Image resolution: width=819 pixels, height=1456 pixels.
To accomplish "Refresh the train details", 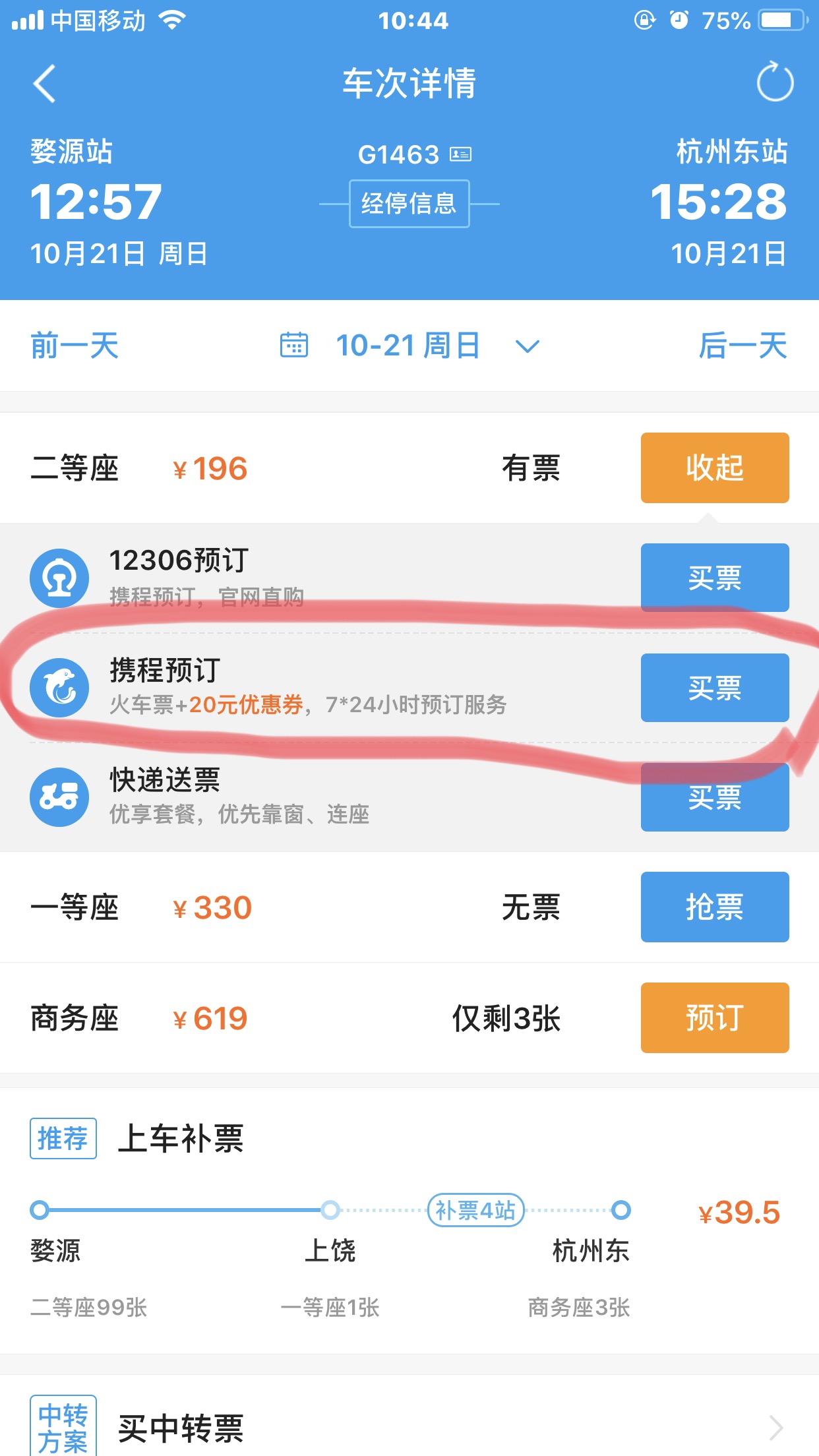I will pyautogui.click(x=774, y=82).
